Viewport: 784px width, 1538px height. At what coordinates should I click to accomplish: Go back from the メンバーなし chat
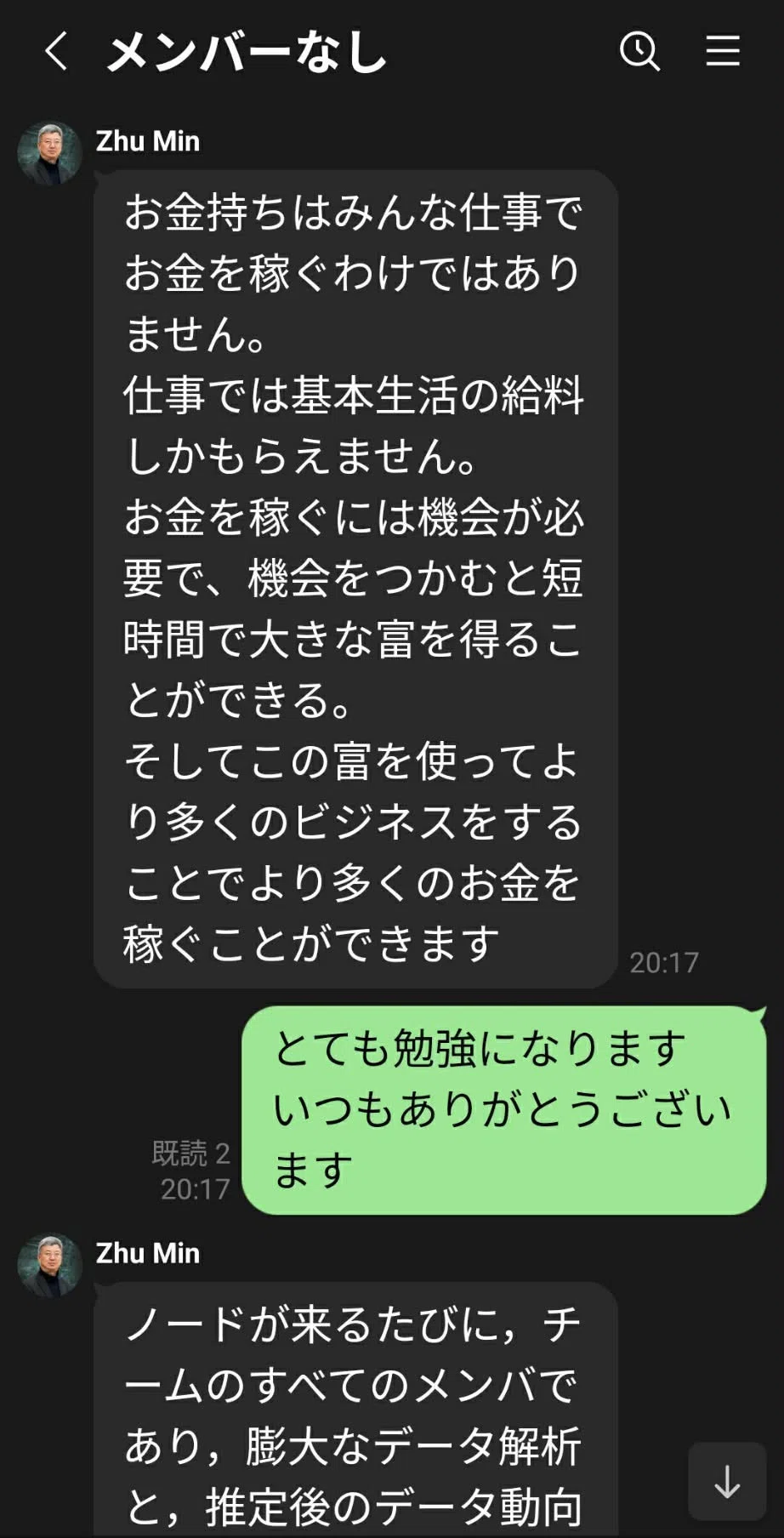pos(56,51)
